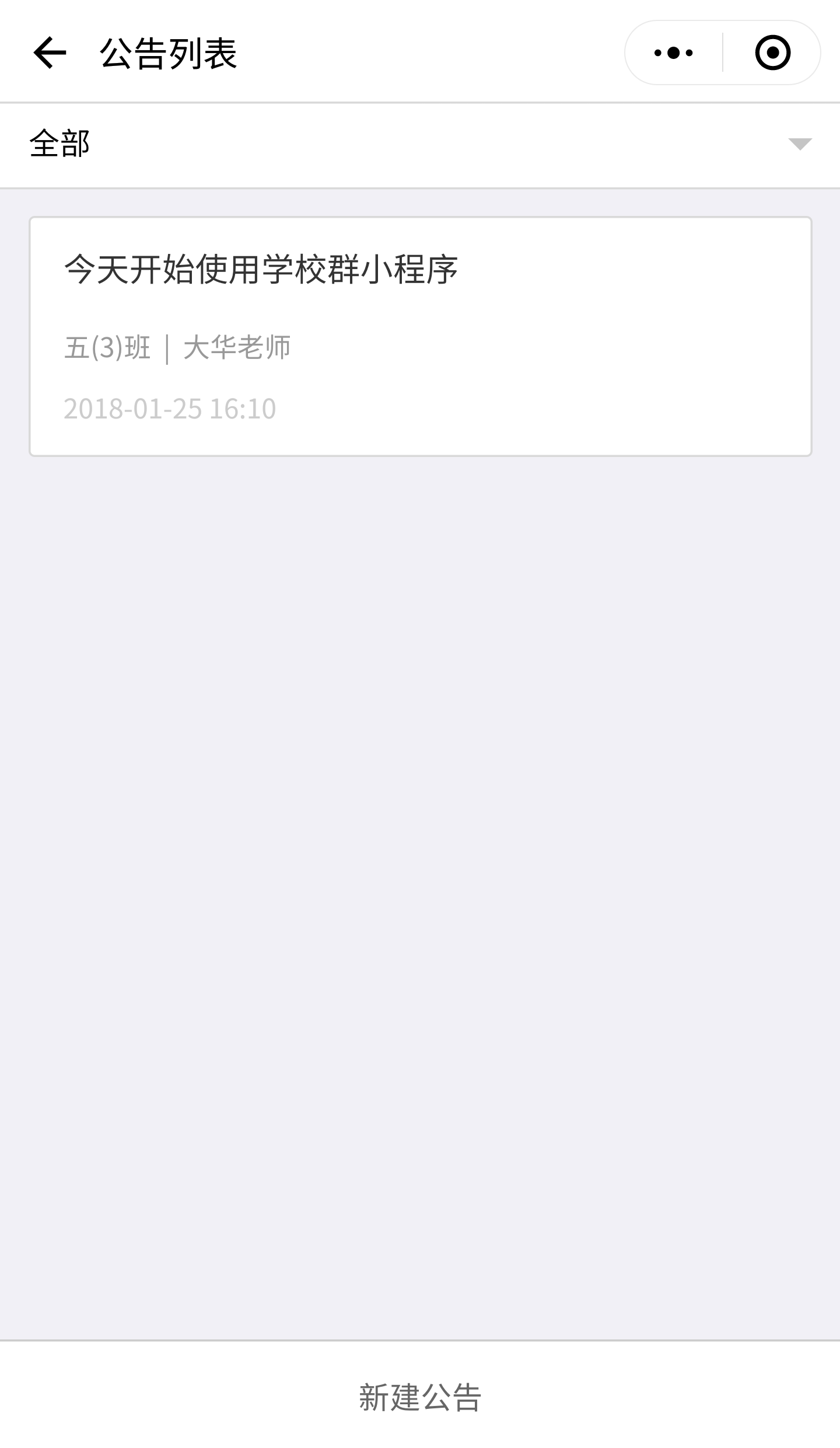Expand the 全部 filter dropdown
Viewport: 840px width, 1448px height.
pyautogui.click(x=420, y=145)
